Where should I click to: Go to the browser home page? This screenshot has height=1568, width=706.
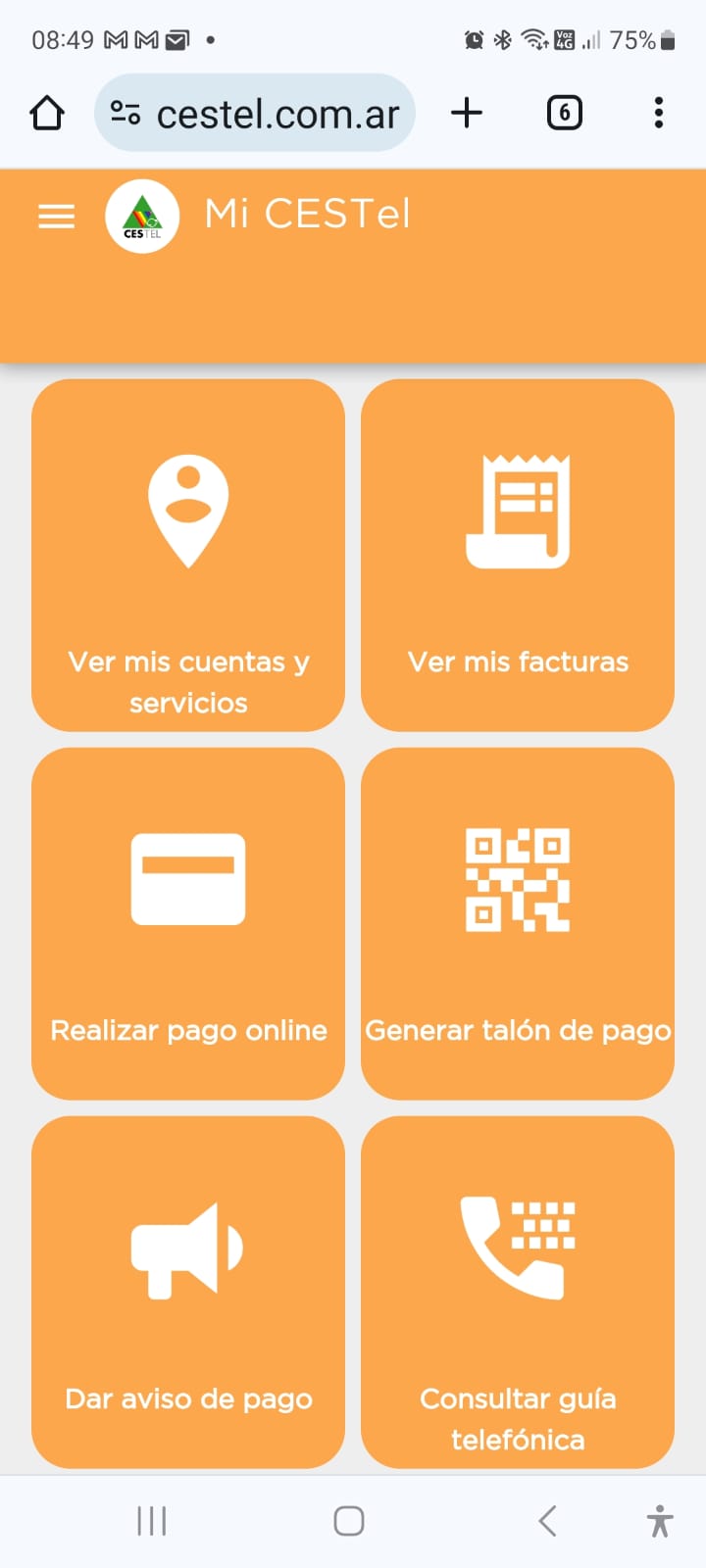[x=47, y=114]
